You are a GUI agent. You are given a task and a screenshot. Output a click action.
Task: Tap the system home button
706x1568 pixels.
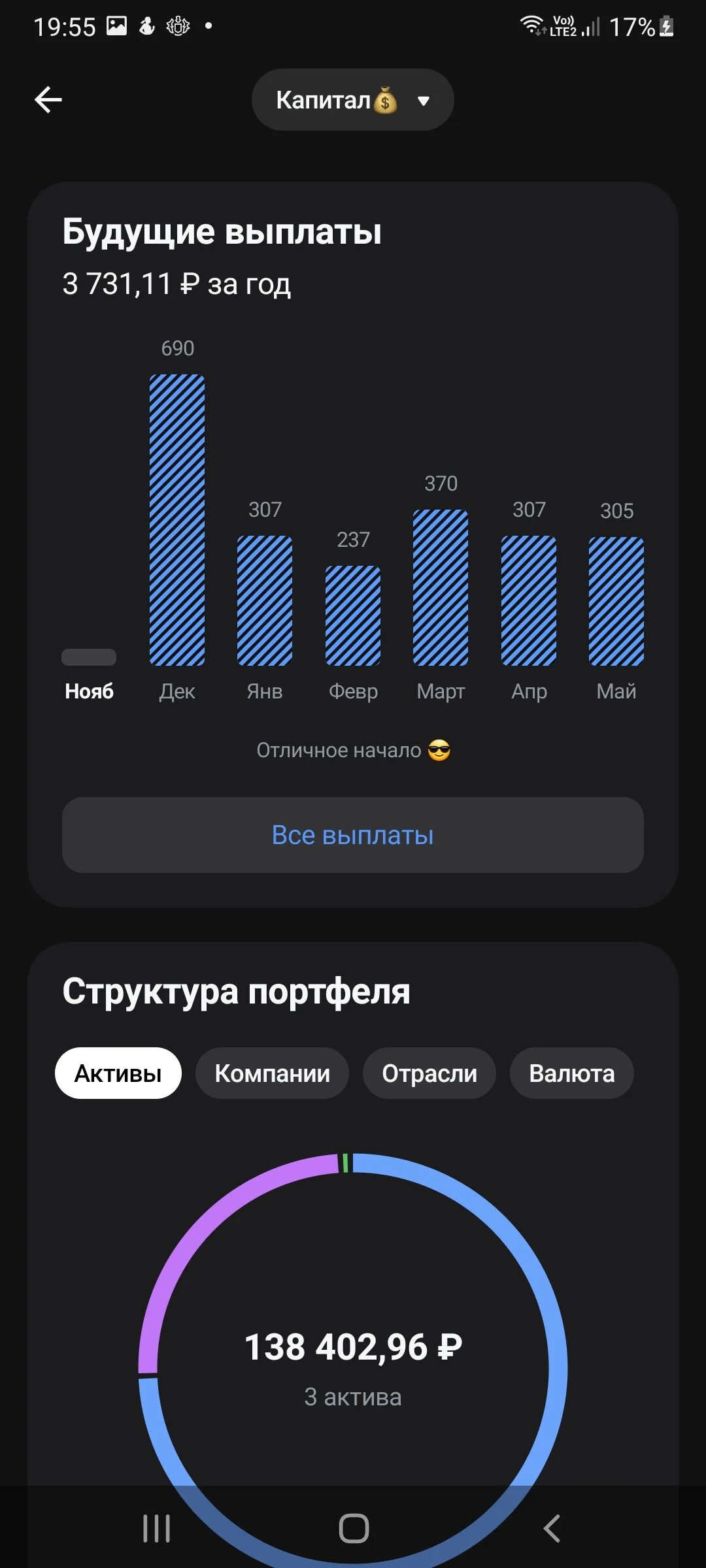click(354, 1528)
